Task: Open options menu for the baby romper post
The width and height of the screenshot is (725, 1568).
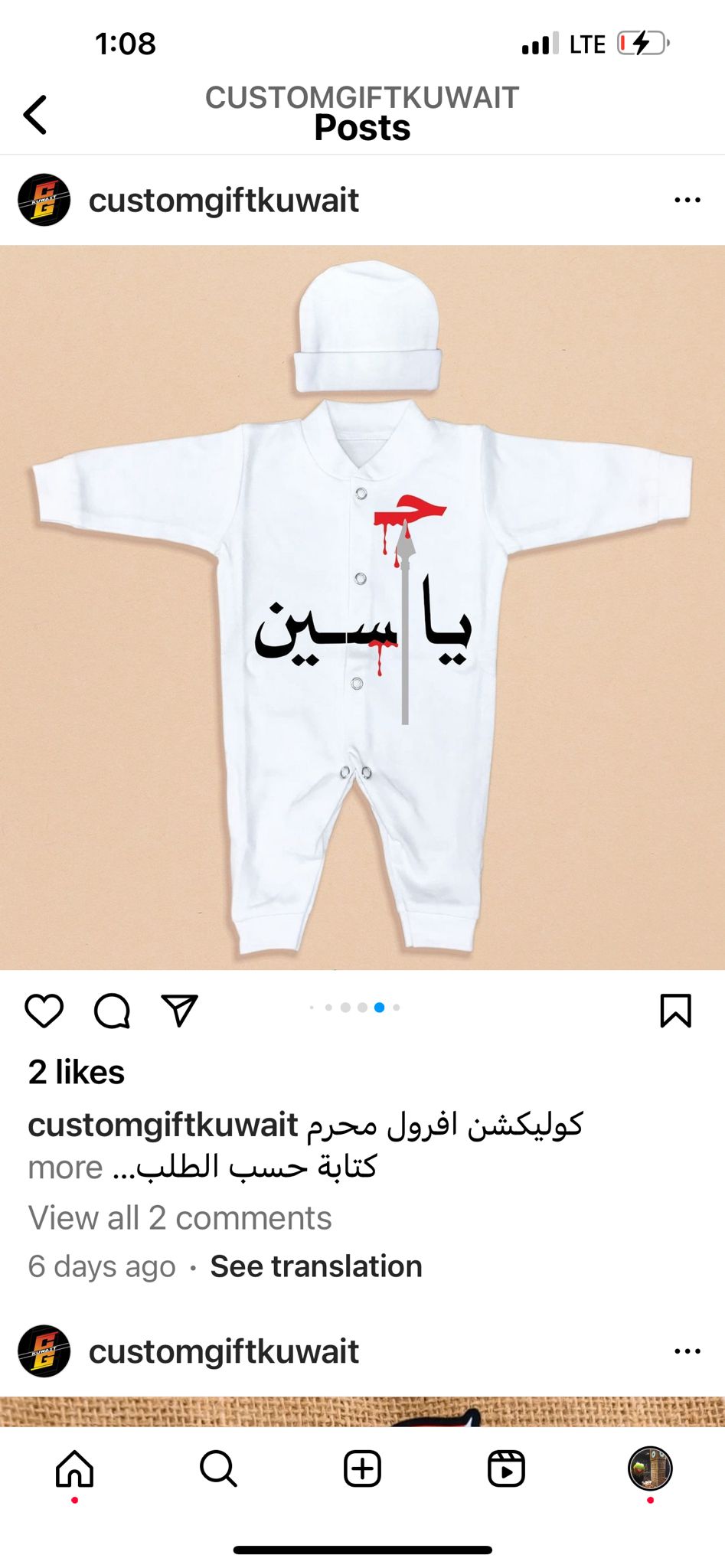Action: [687, 200]
